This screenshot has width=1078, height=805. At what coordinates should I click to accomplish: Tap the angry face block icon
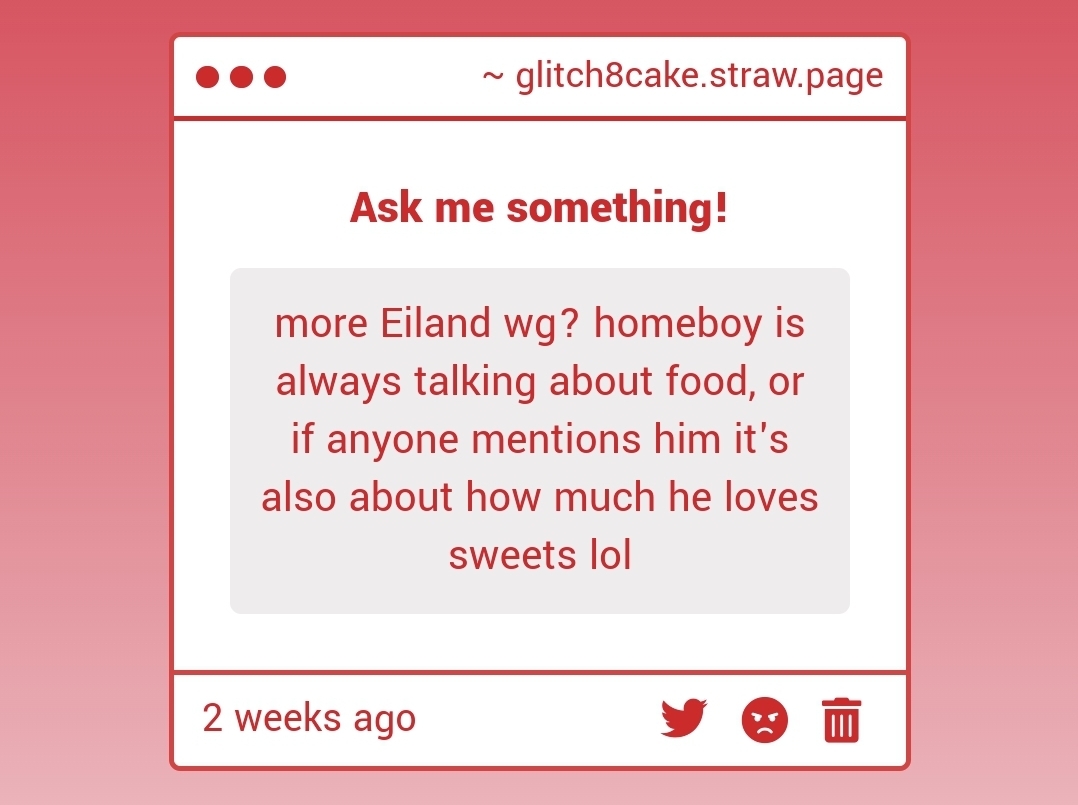click(x=764, y=720)
